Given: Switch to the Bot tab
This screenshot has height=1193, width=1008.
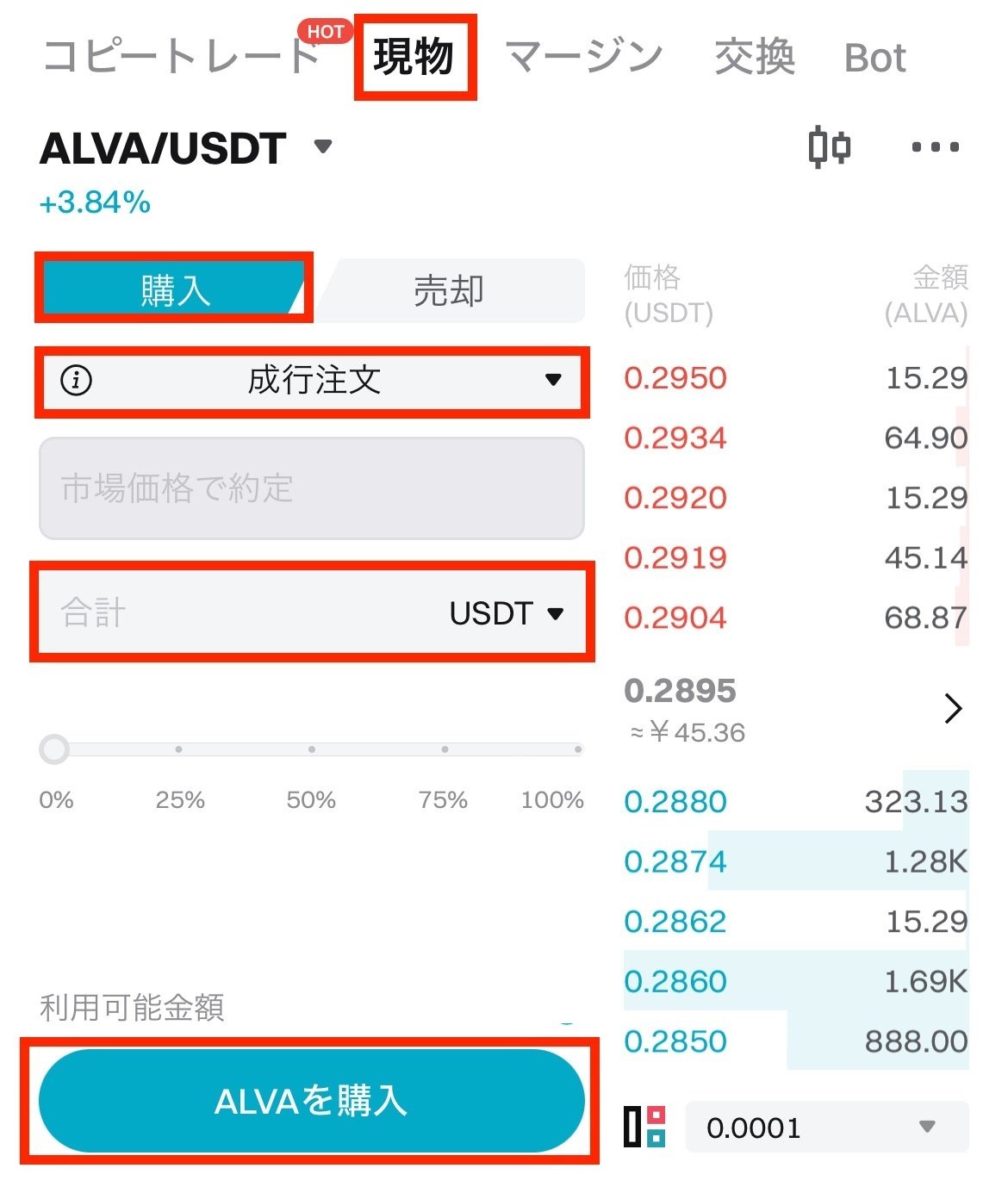Looking at the screenshot, I should pos(874,56).
